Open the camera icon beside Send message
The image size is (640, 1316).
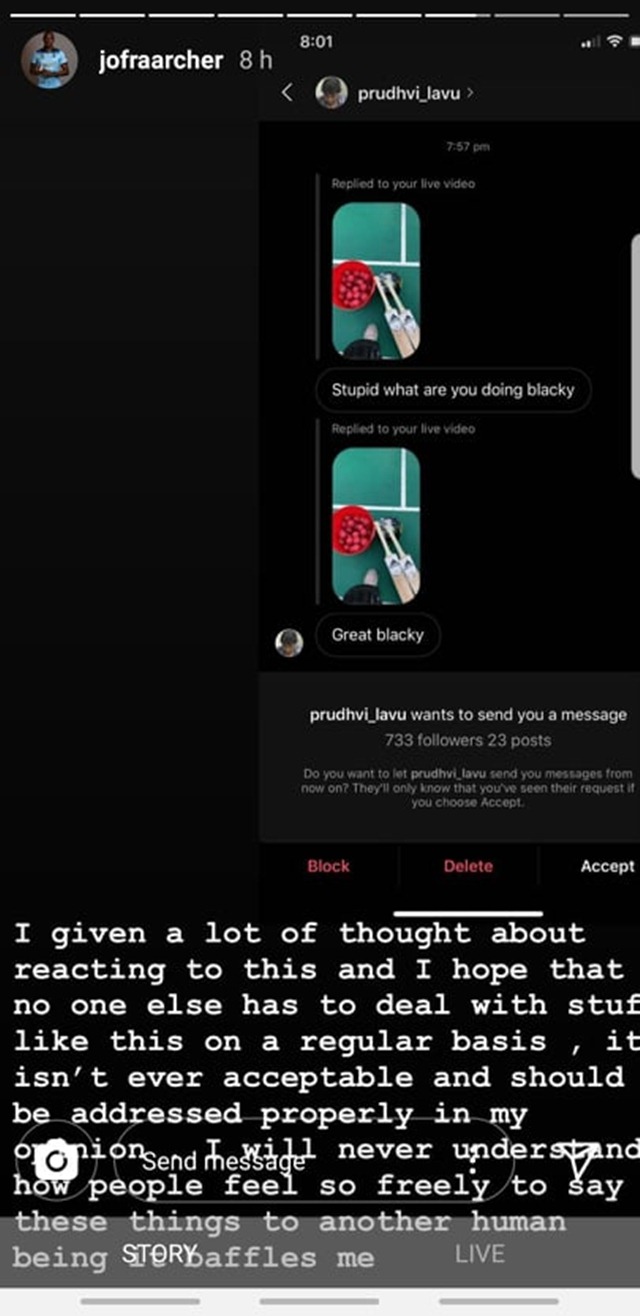click(x=57, y=1162)
